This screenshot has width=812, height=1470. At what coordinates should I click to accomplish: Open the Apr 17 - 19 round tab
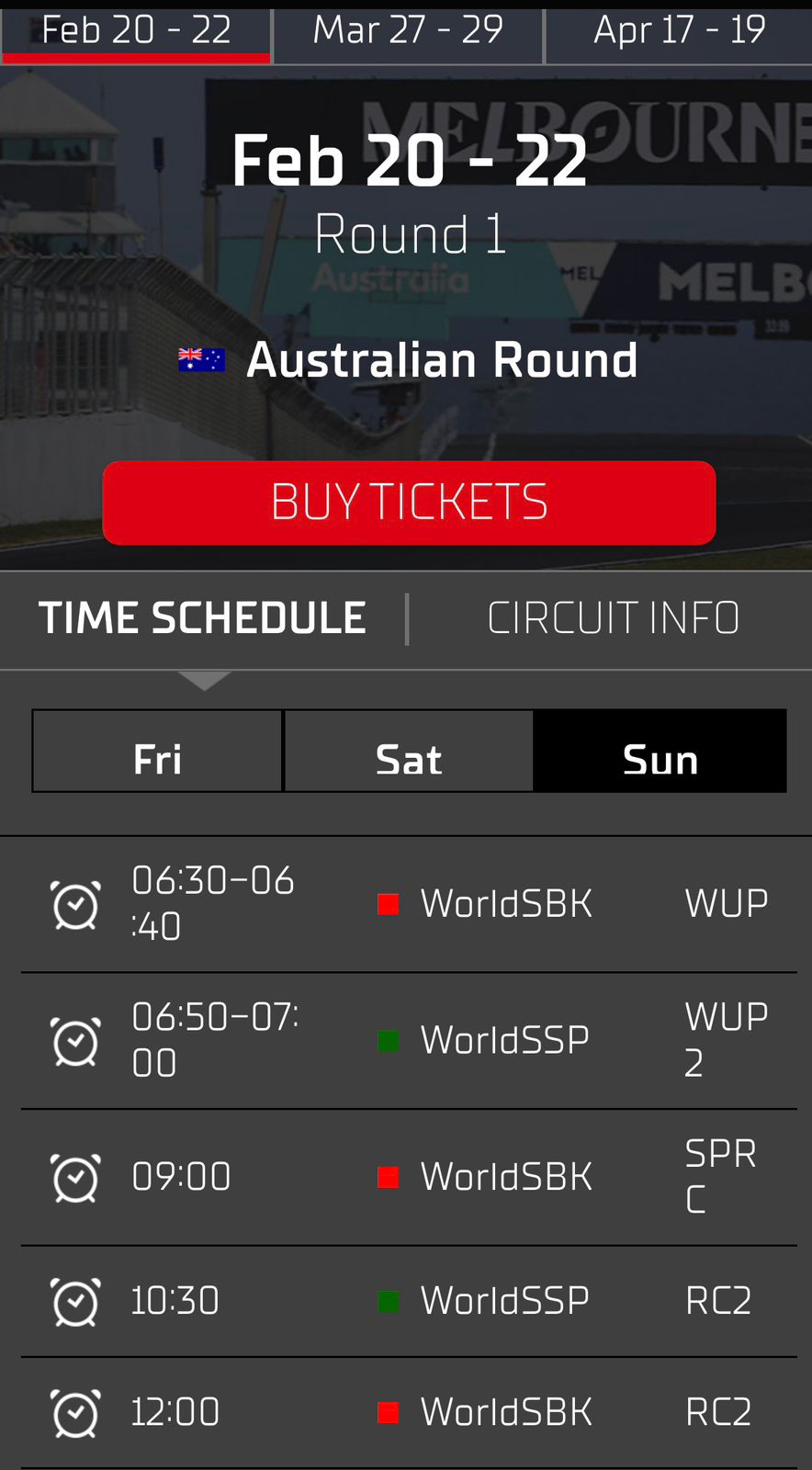[679, 32]
